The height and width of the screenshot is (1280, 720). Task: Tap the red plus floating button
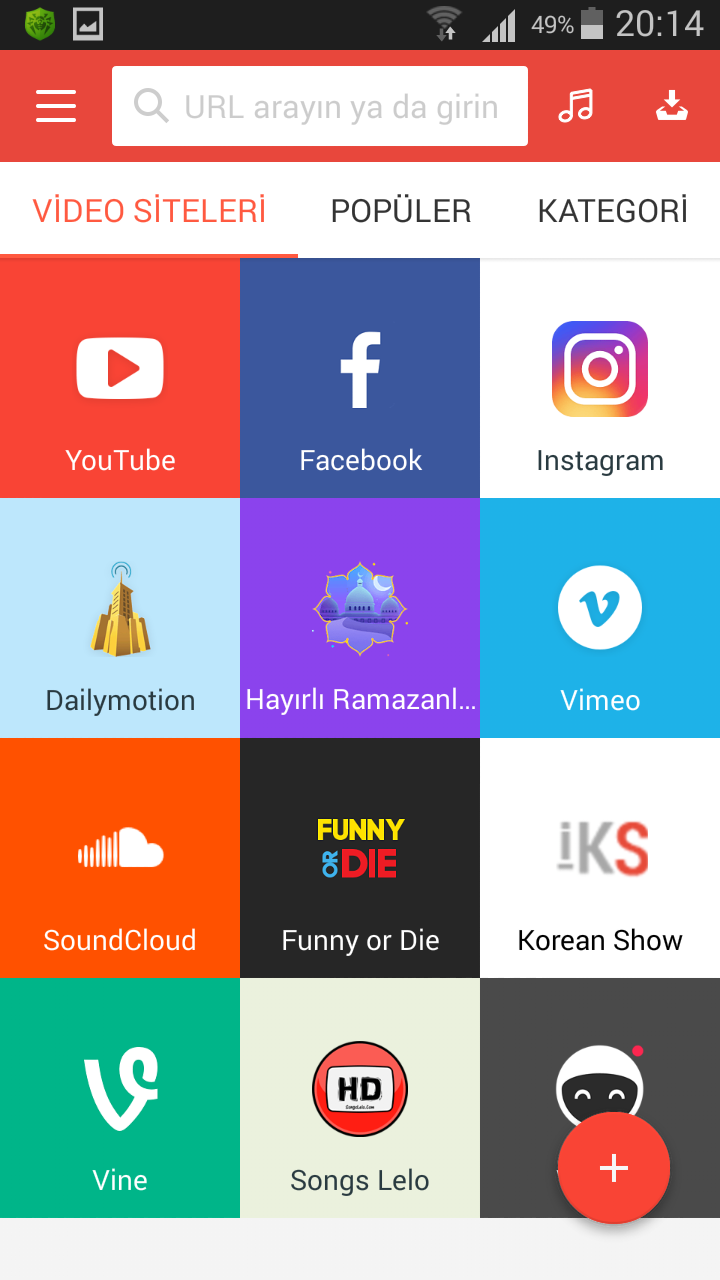coord(613,1168)
